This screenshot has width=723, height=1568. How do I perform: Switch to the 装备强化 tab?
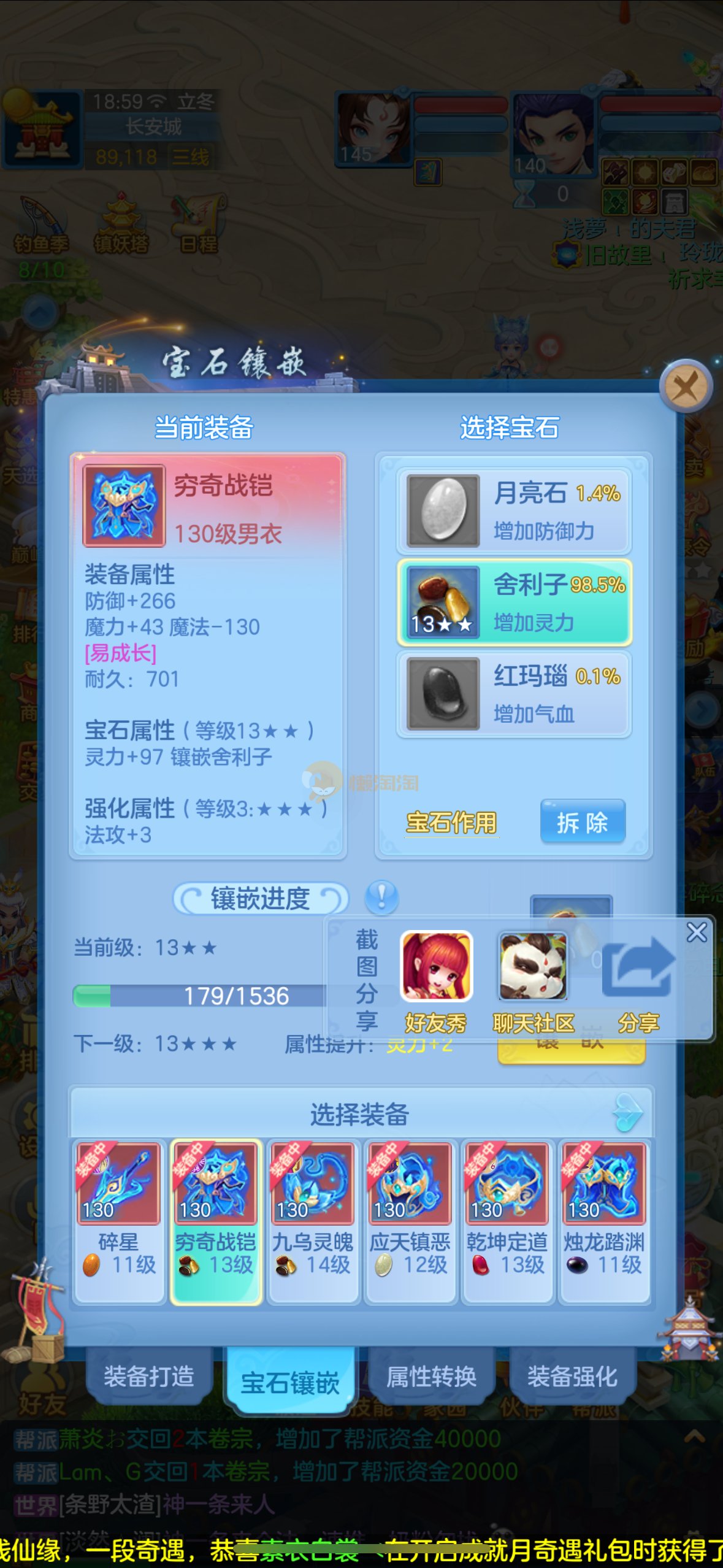pyautogui.click(x=572, y=1376)
